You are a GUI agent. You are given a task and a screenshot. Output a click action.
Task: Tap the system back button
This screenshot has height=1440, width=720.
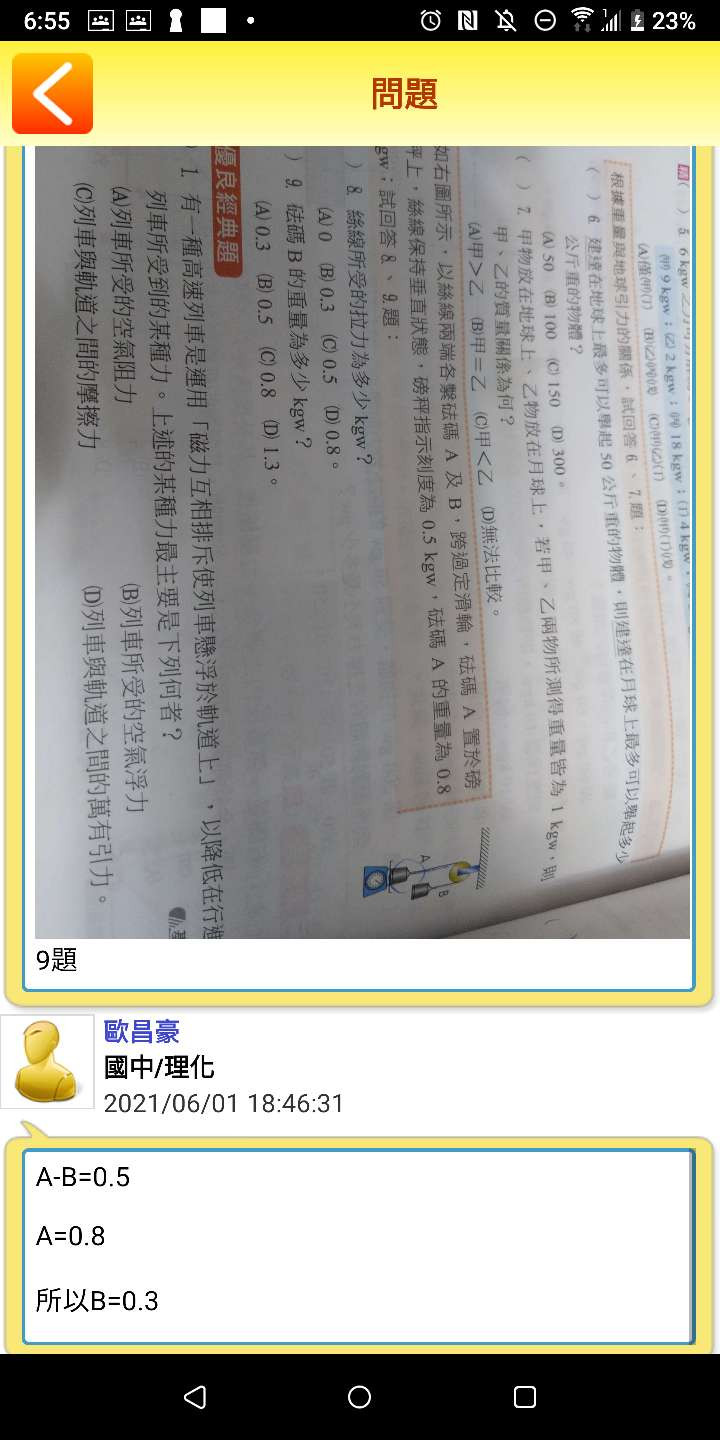[195, 1397]
